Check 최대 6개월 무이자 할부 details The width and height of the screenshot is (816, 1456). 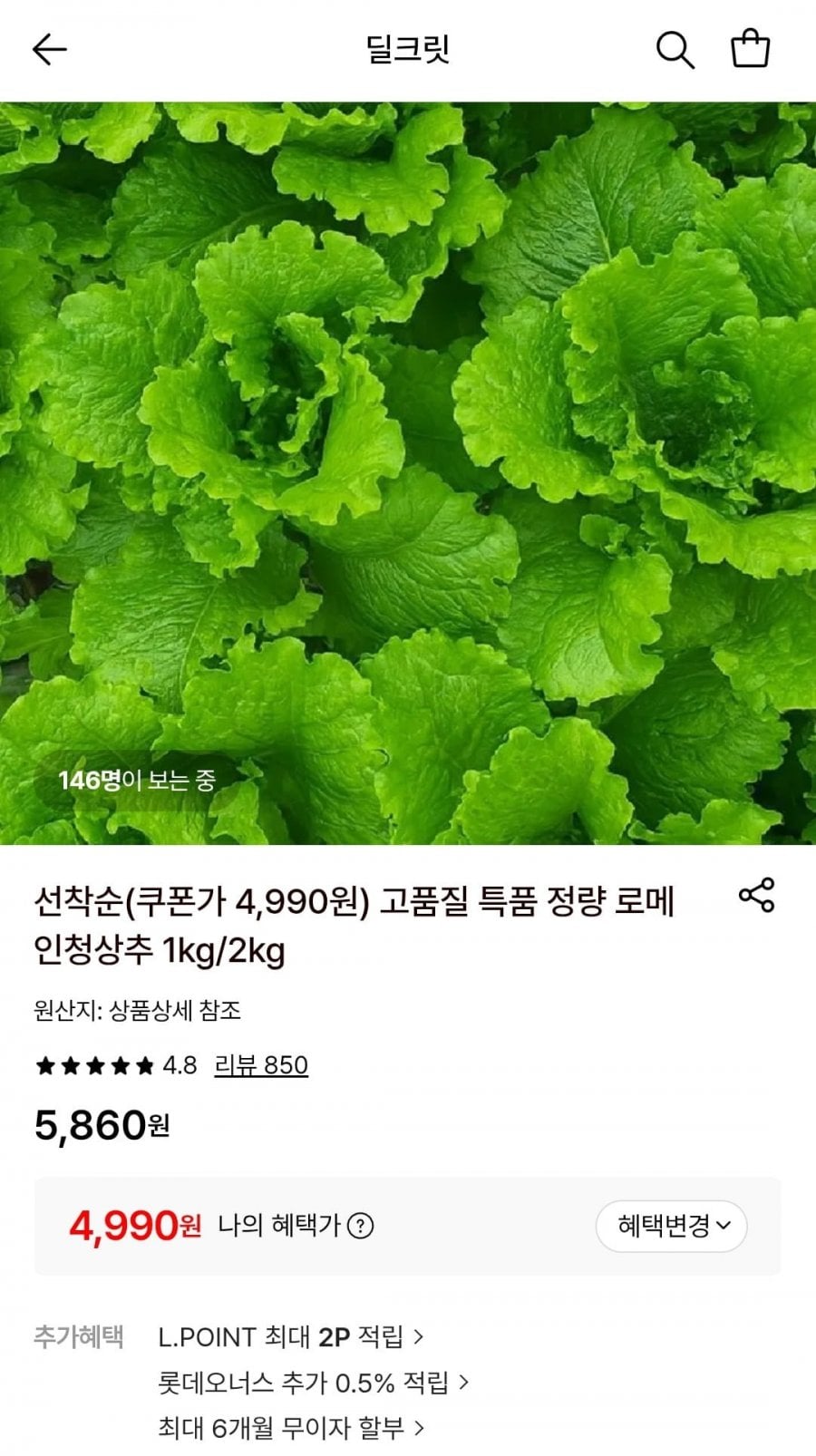coord(290,1429)
